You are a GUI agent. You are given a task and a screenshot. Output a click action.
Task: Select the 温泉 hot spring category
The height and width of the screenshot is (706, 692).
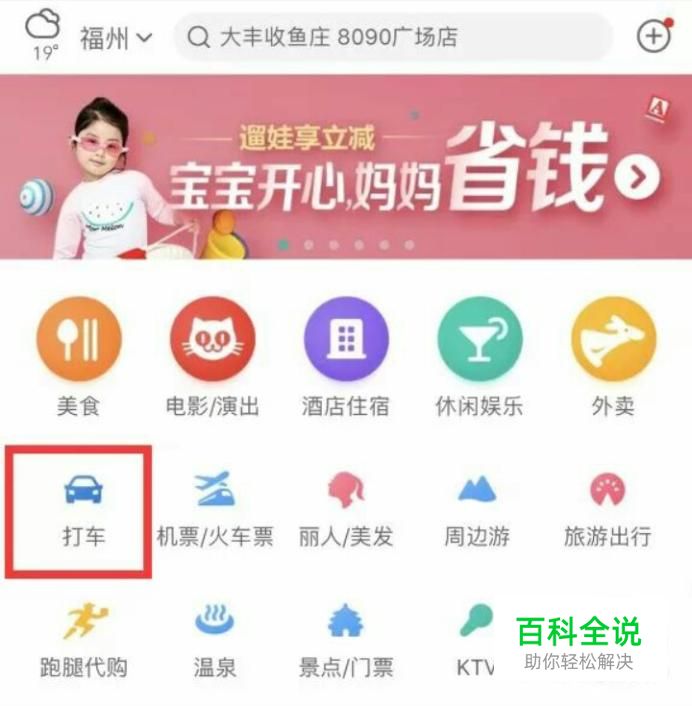(x=214, y=640)
